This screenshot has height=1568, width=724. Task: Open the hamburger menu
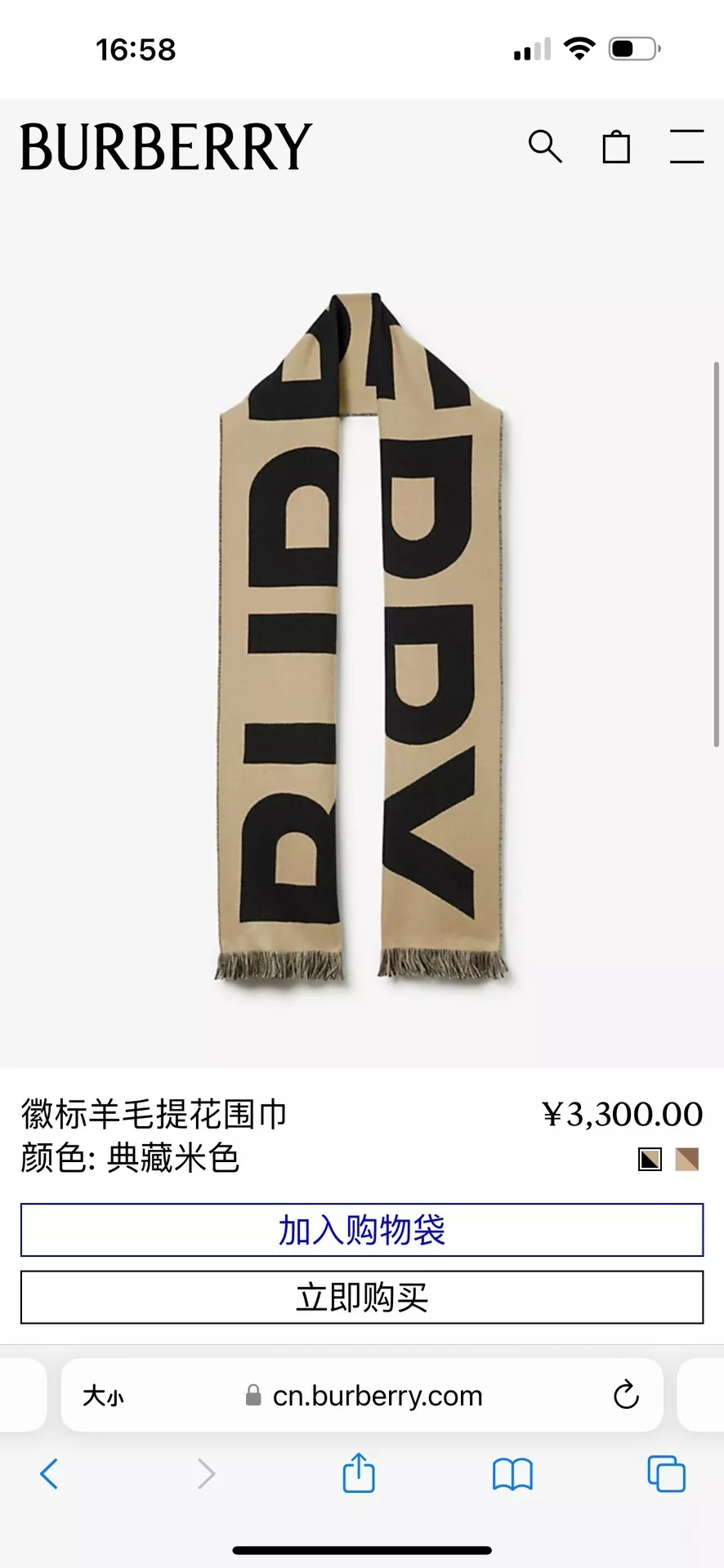687,146
